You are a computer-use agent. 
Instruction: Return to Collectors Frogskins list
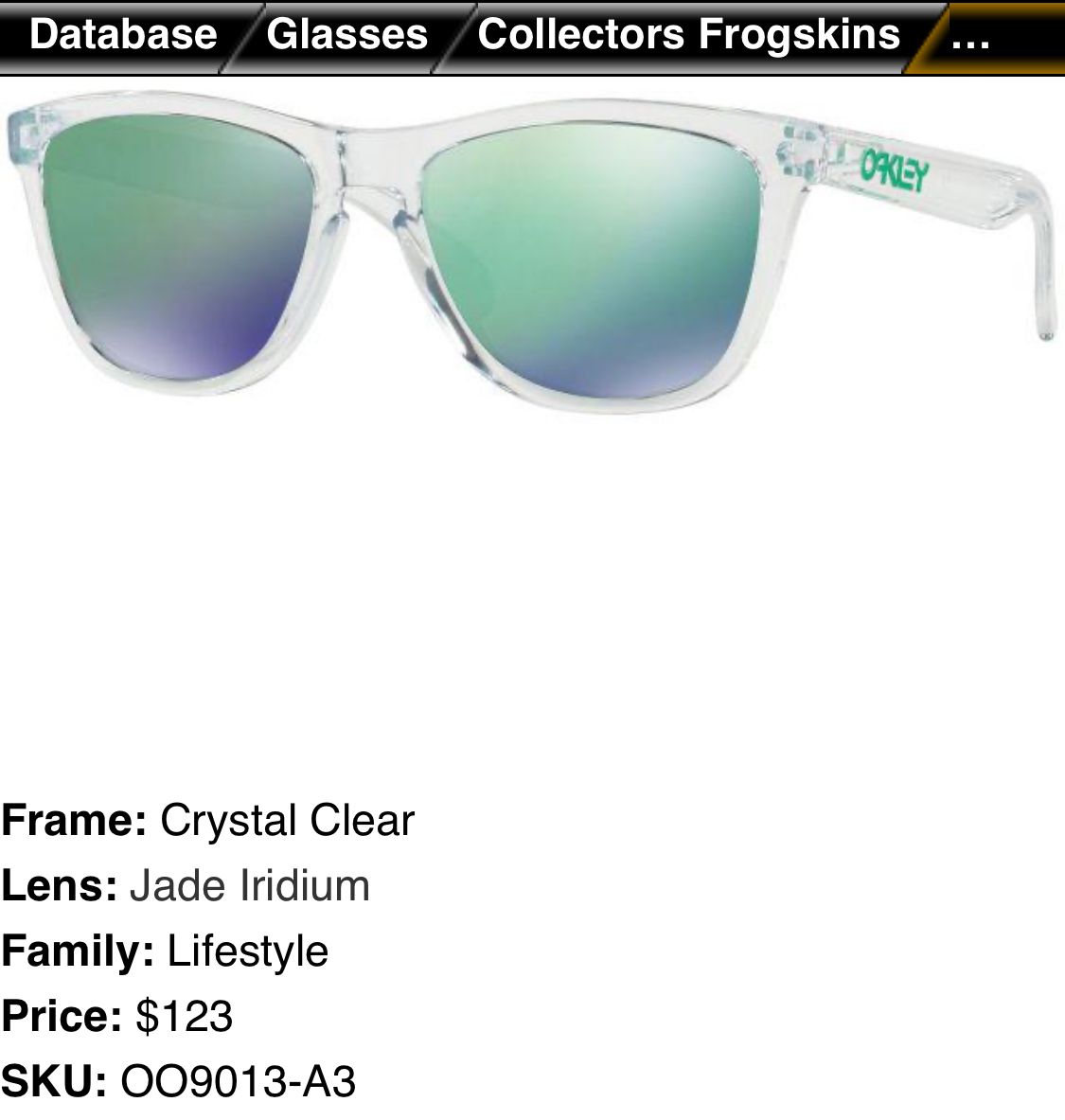688,35
